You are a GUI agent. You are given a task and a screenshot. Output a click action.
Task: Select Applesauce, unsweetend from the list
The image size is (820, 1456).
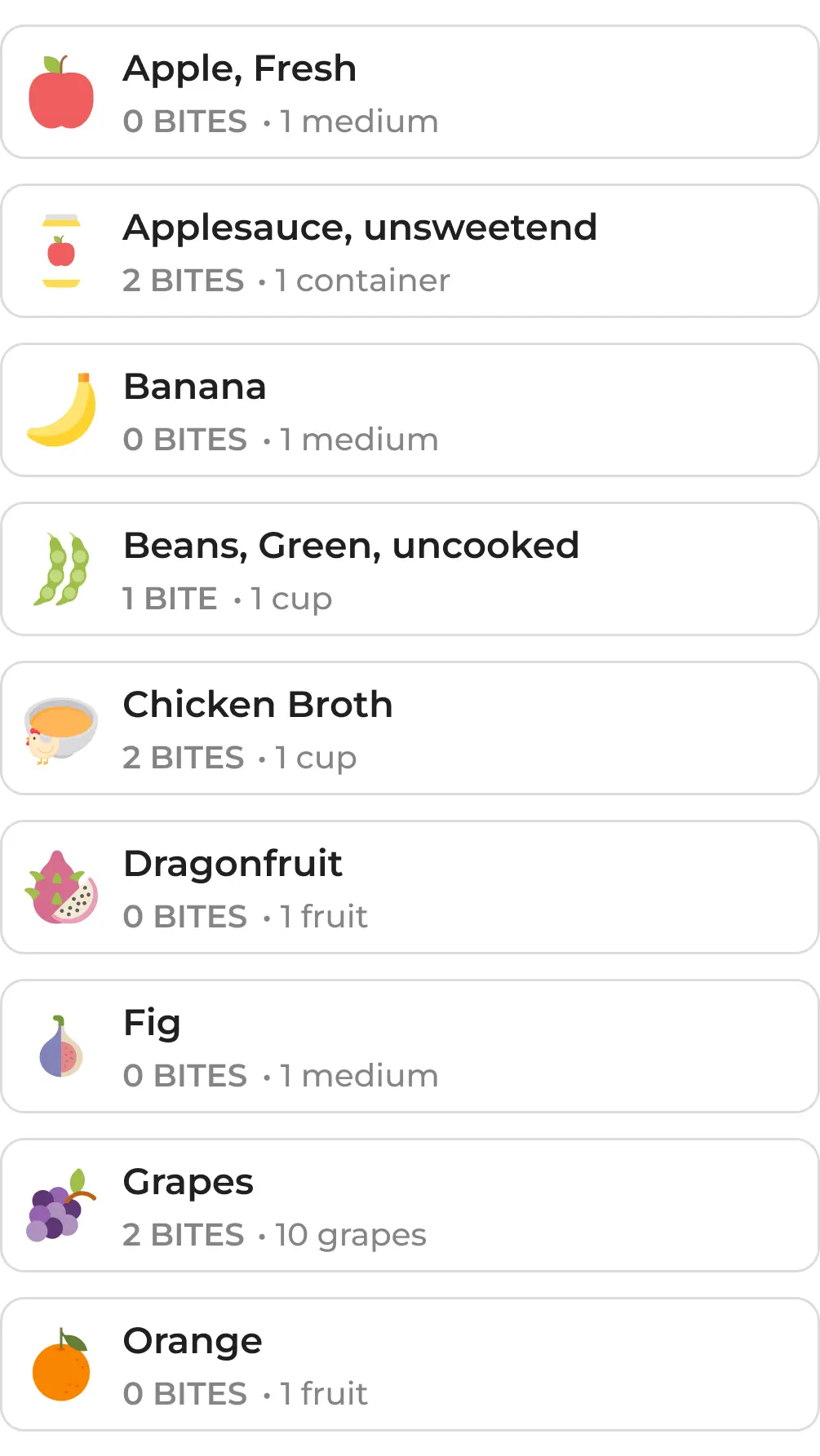(x=410, y=251)
